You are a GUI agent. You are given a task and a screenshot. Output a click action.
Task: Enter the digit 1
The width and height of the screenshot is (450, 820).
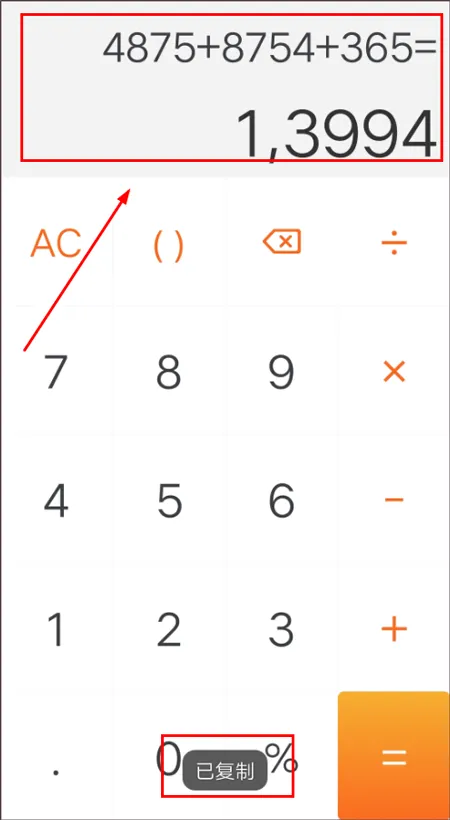click(55, 628)
